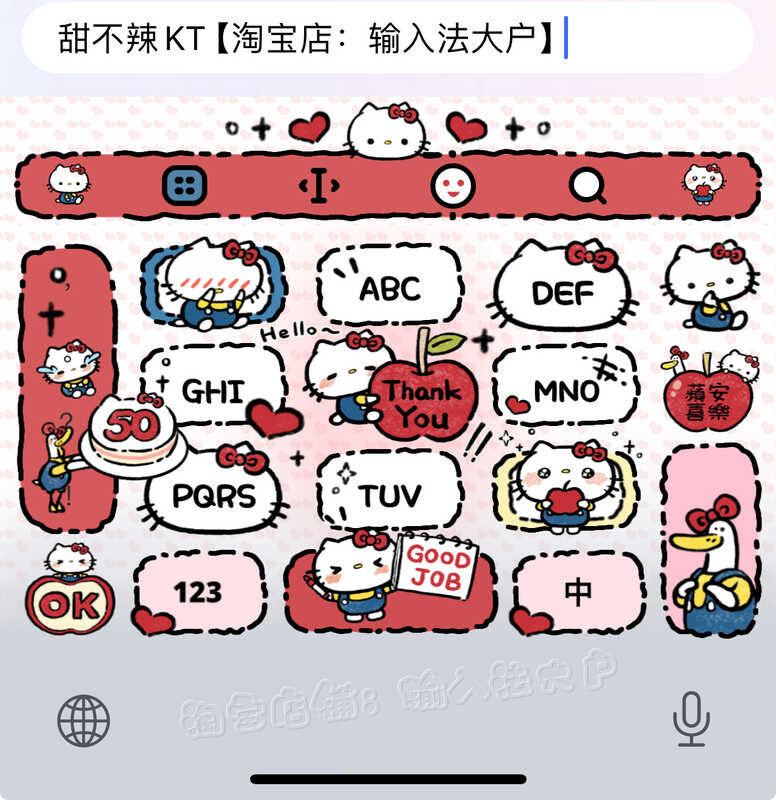
Task: Toggle the 中 language key
Action: (578, 592)
